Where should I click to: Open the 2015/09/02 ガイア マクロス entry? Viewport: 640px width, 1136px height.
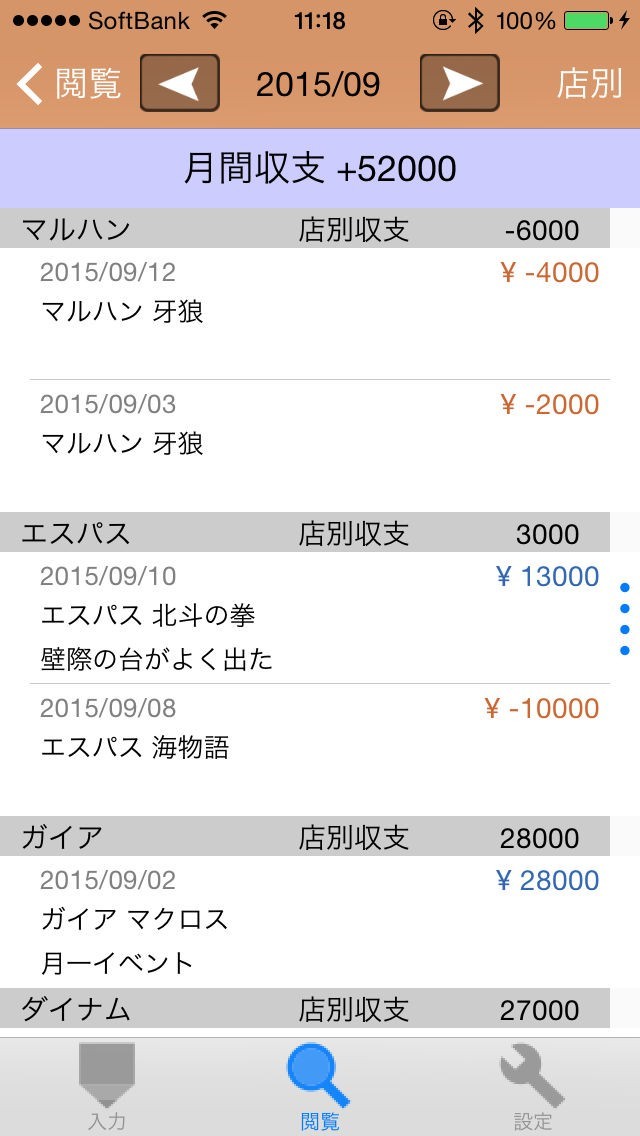coord(319,921)
